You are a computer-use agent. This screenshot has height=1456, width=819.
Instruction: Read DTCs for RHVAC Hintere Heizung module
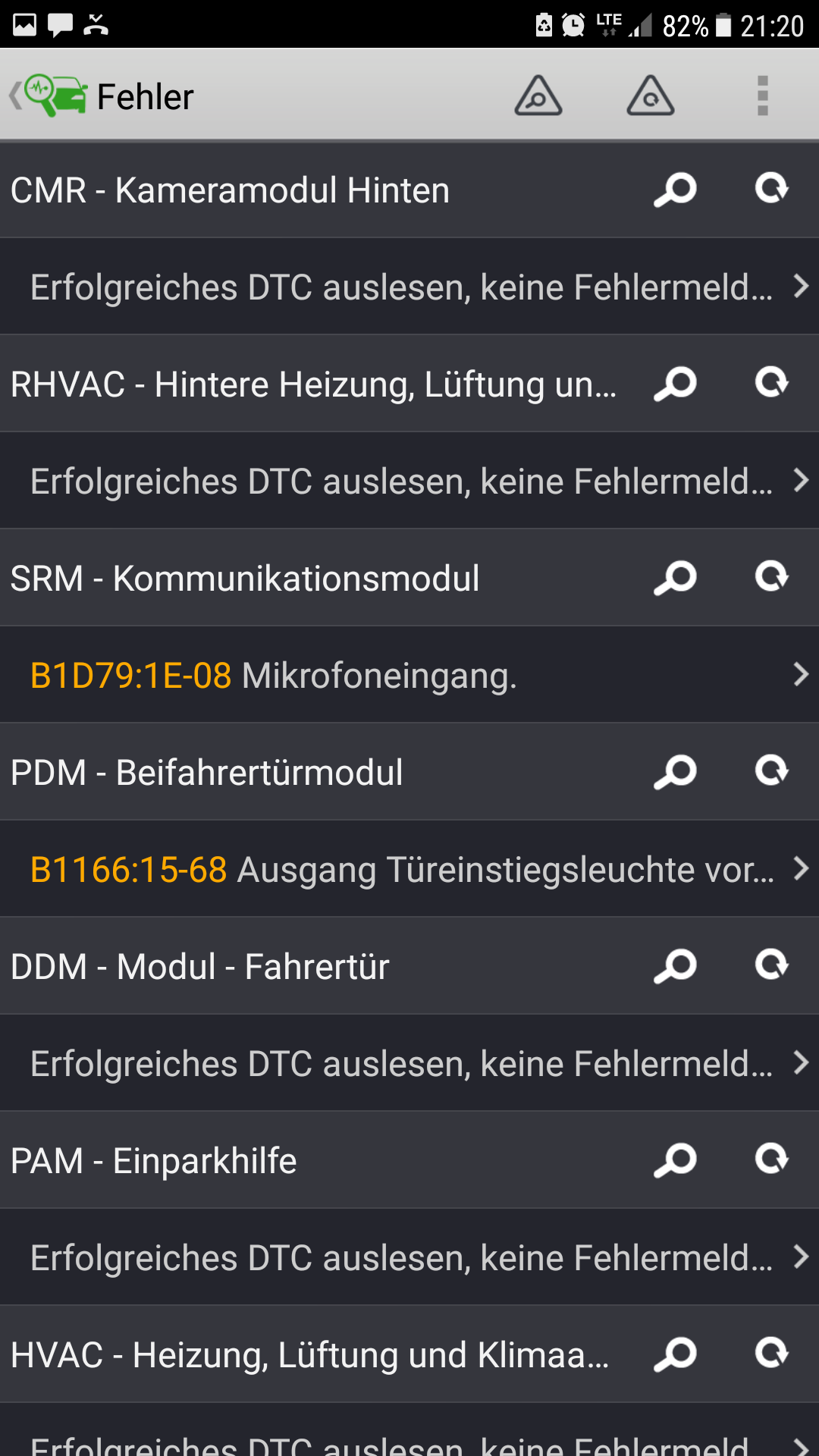click(x=675, y=384)
